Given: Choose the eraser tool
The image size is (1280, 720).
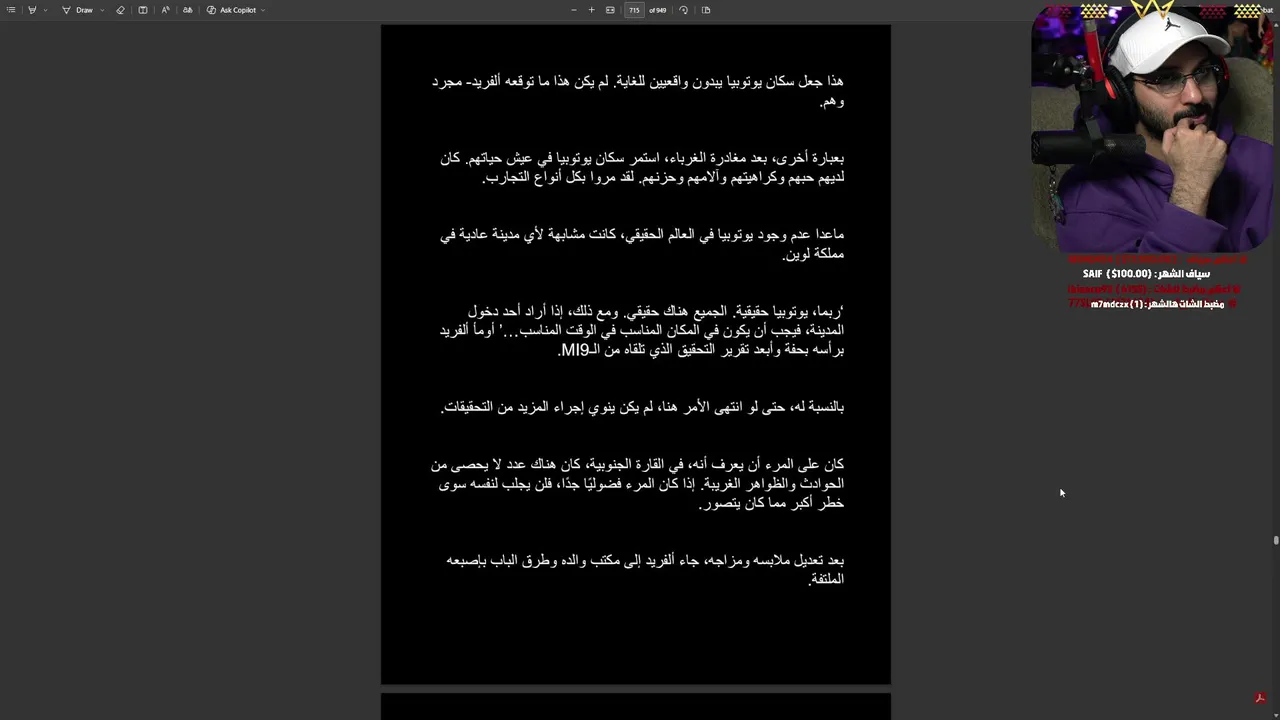Looking at the screenshot, I should [120, 10].
